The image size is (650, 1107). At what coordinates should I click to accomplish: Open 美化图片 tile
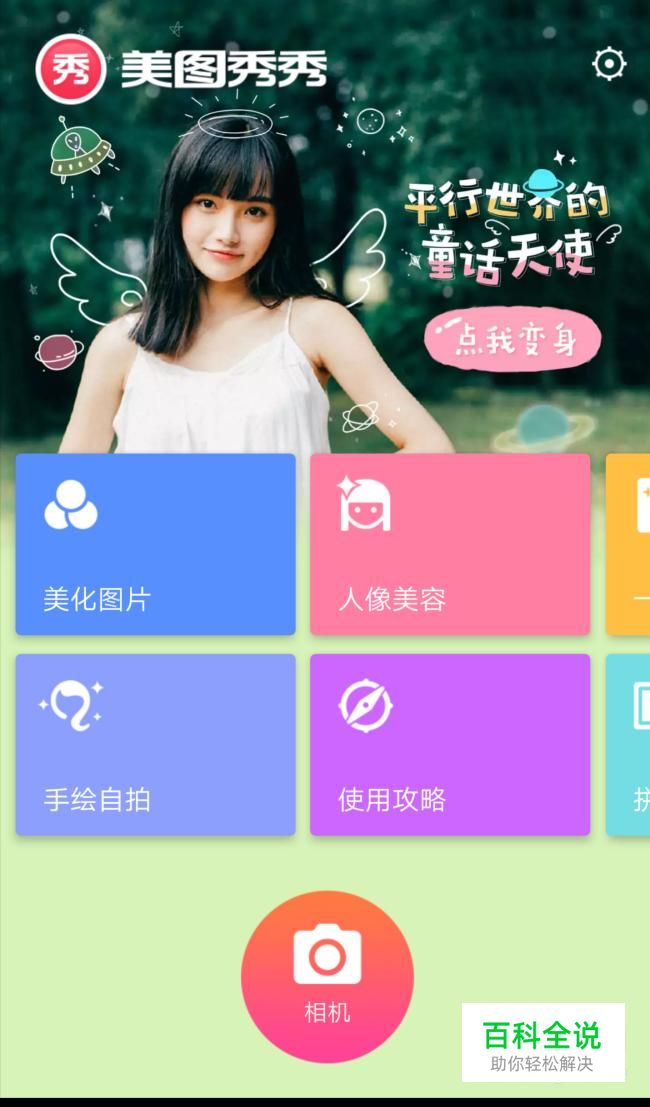click(155, 544)
